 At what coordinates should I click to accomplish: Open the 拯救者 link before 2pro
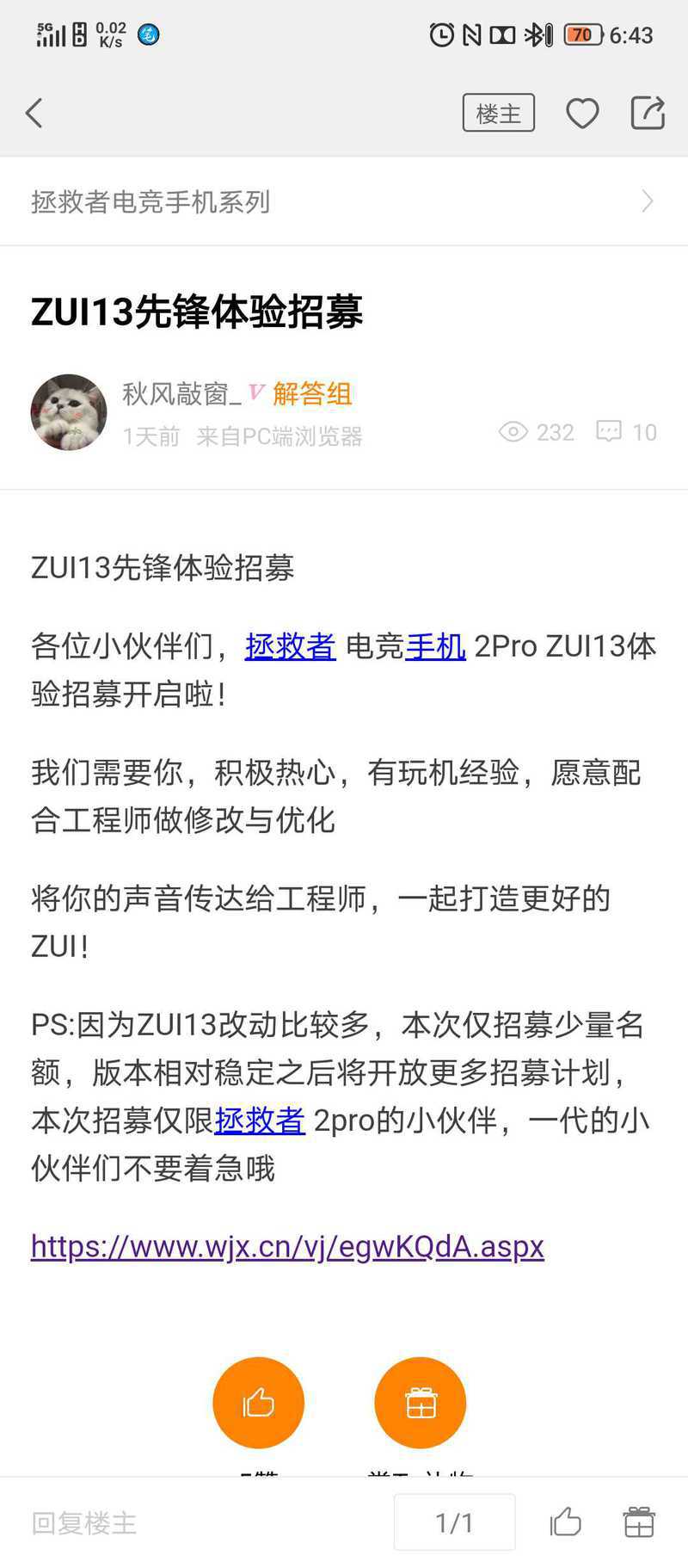coord(260,1120)
